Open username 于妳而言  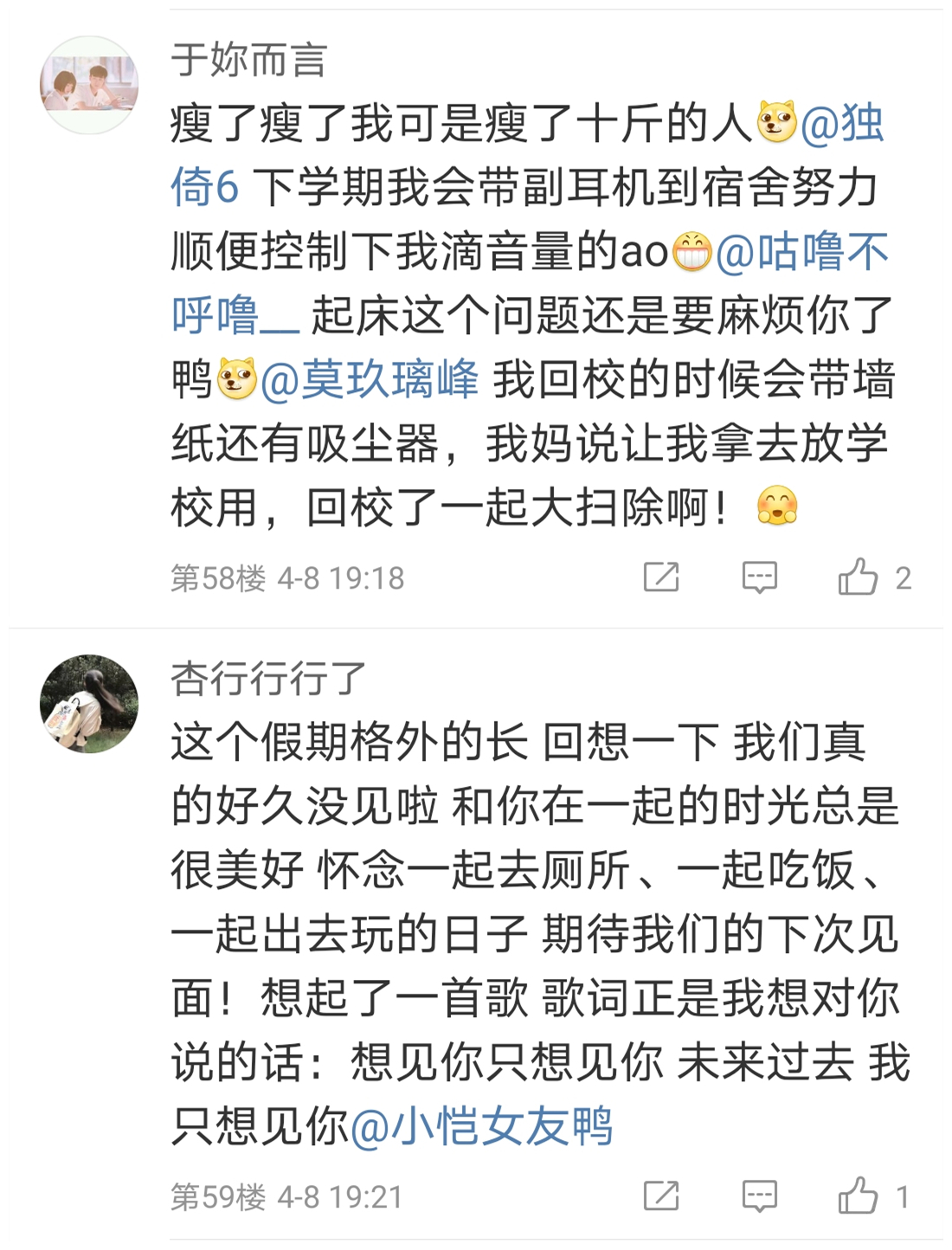pos(248,61)
